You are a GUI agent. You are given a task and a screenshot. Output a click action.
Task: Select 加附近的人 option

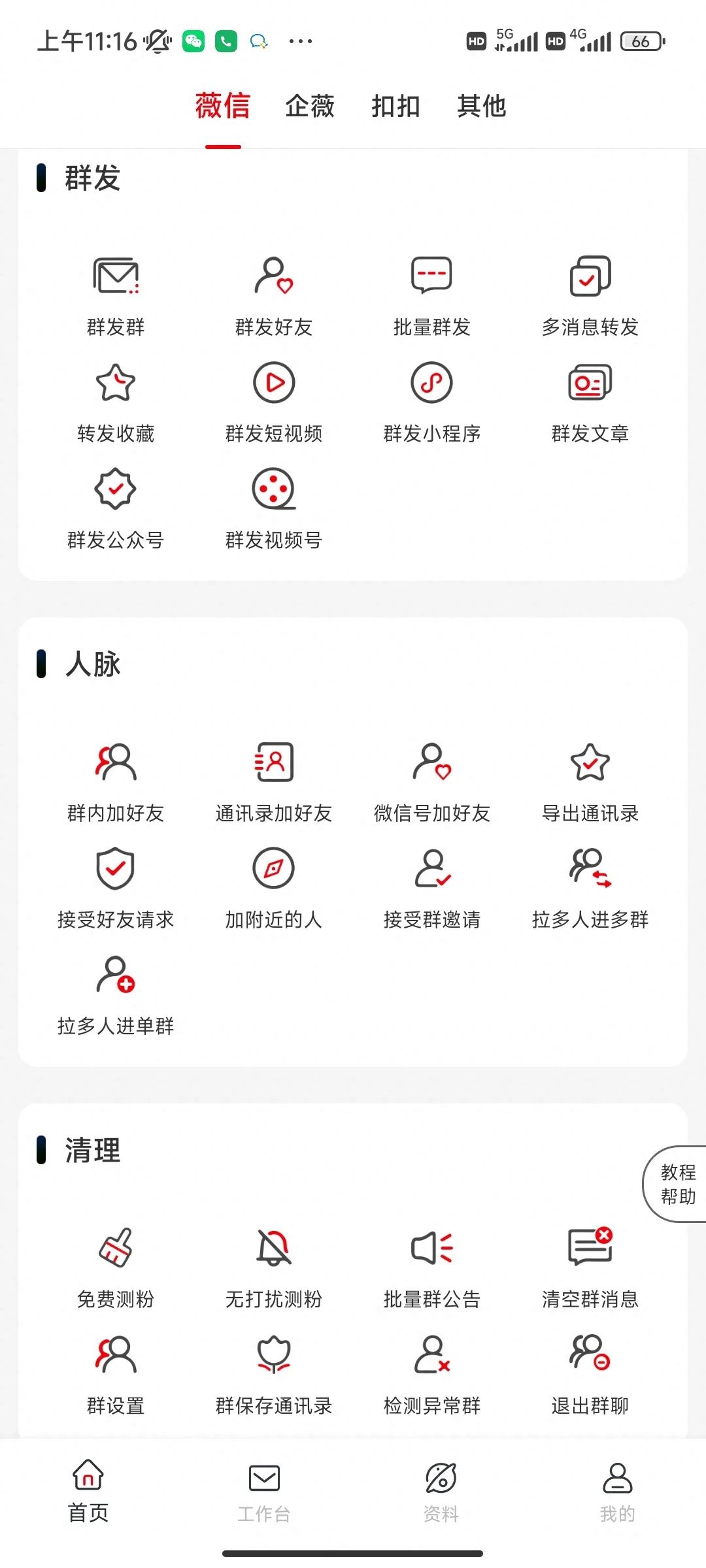[274, 888]
